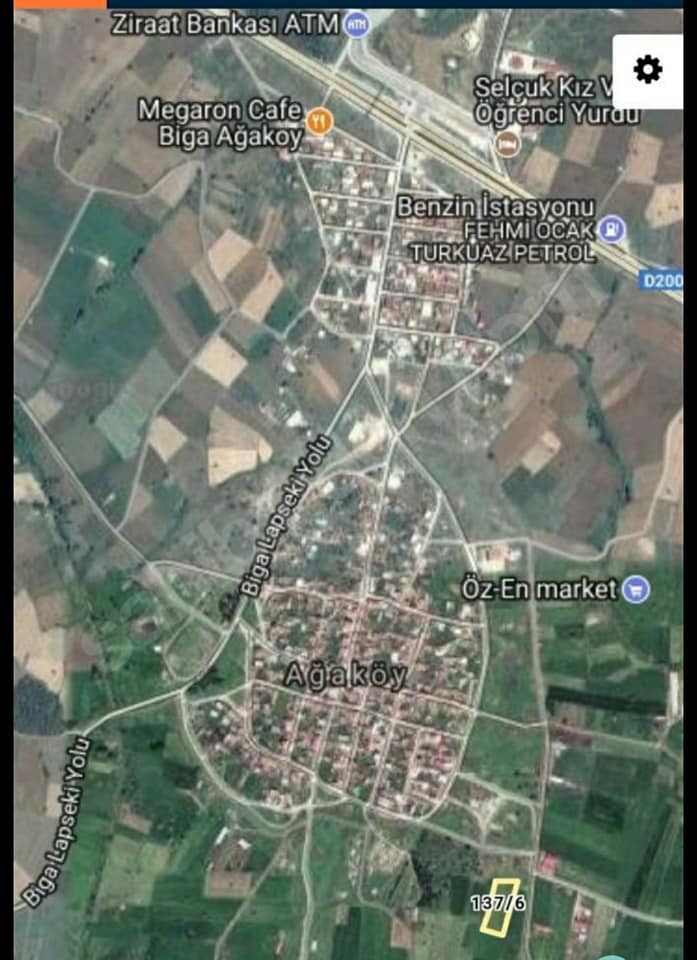Viewport: 697px width, 960px height.
Task: Select the Selçuk Kız Öğrenci Yurdu marker
Action: 507,144
